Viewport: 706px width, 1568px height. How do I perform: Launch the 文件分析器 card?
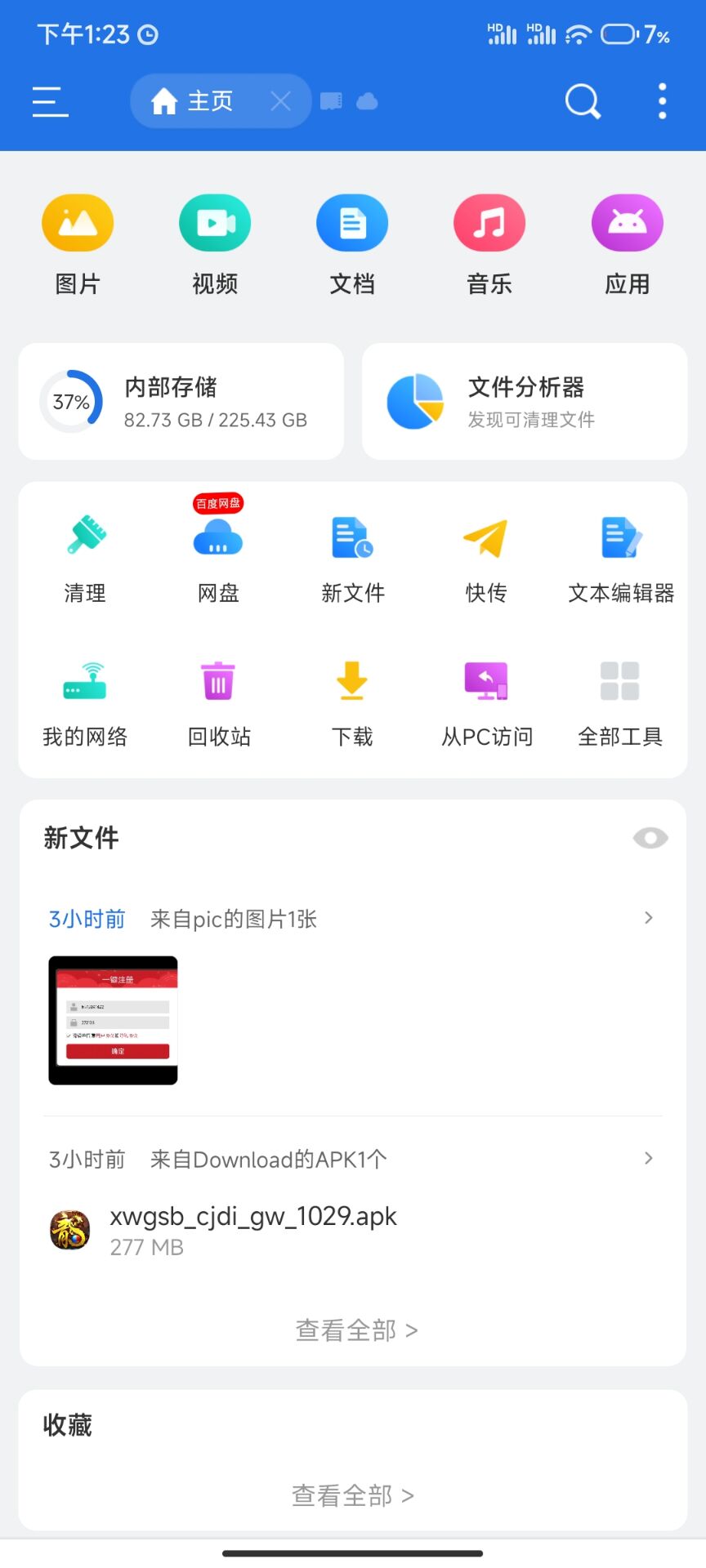[524, 401]
